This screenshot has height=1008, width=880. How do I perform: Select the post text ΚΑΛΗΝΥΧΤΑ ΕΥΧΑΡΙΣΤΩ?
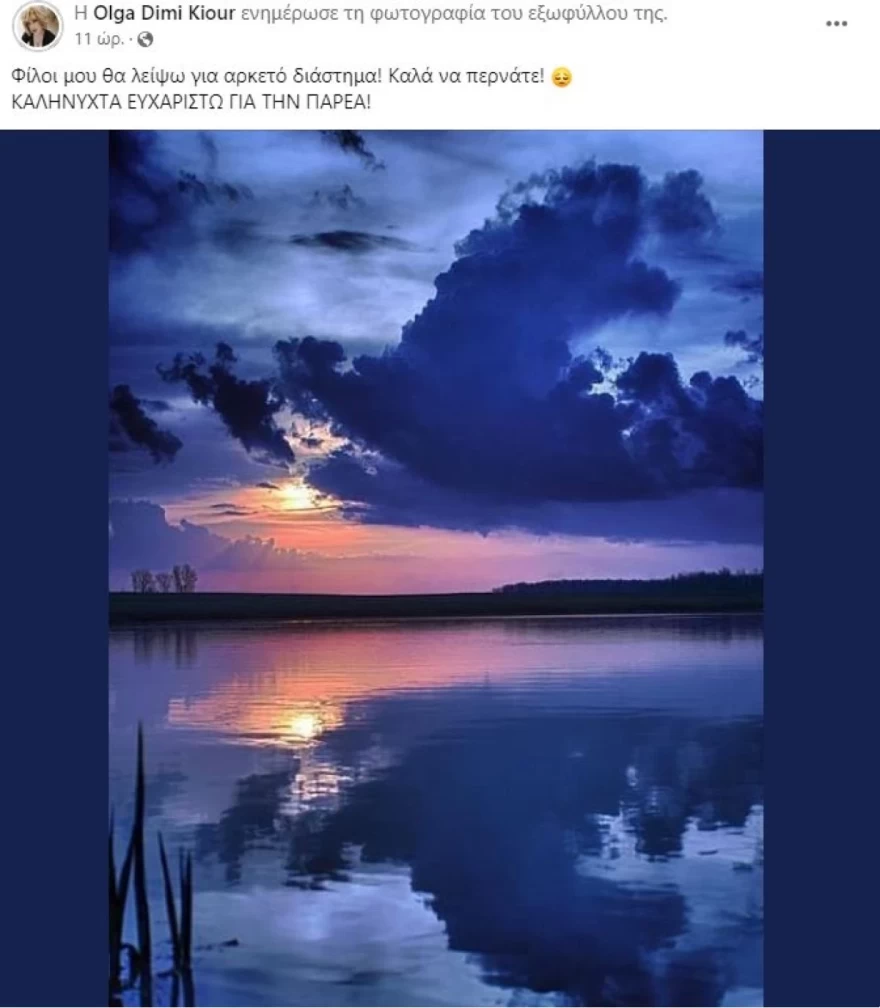point(120,100)
